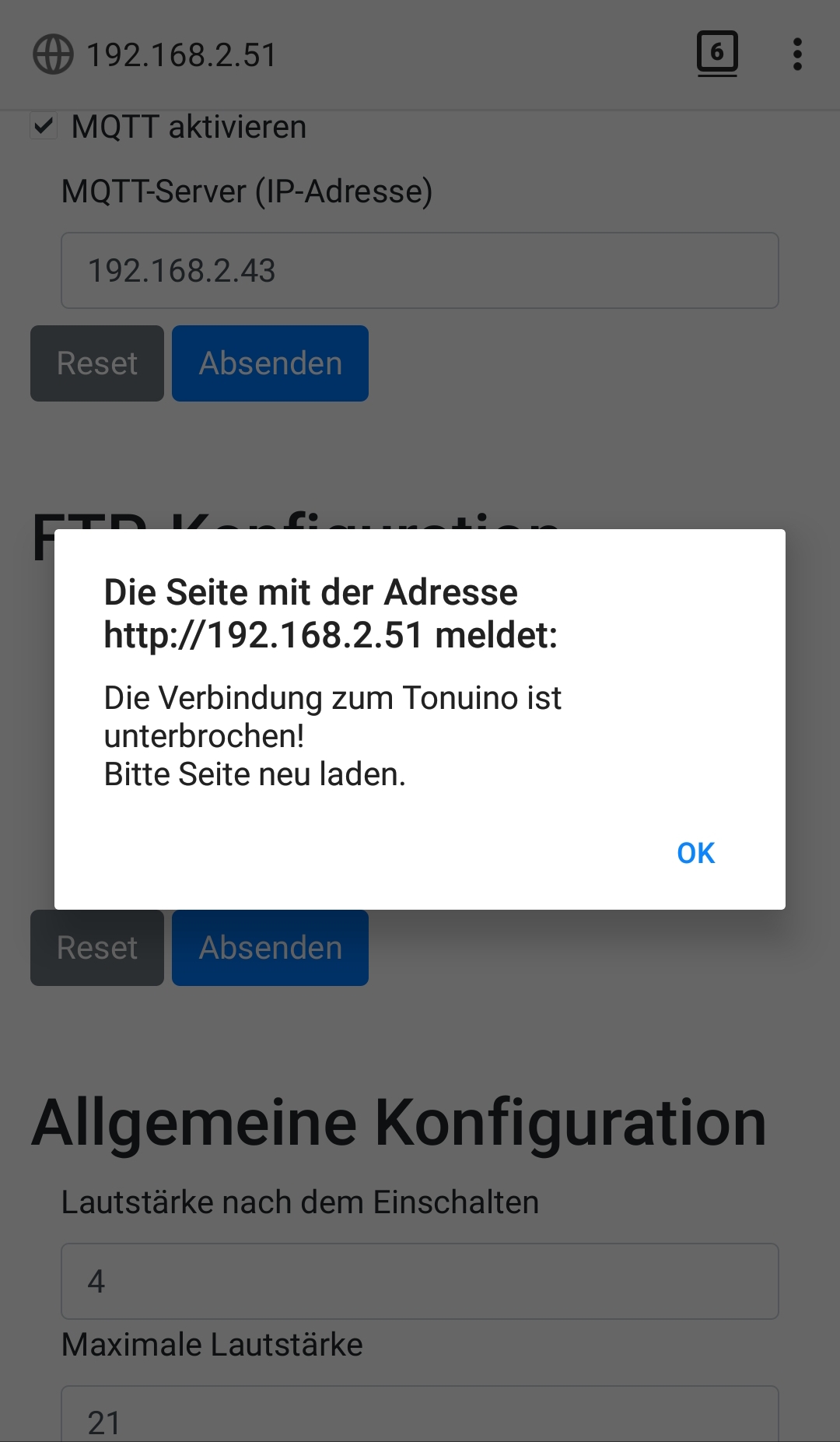Screen dimensions: 840x1442
Task: Tap Reset above Allgemeine Konfiguration
Action: click(x=97, y=948)
